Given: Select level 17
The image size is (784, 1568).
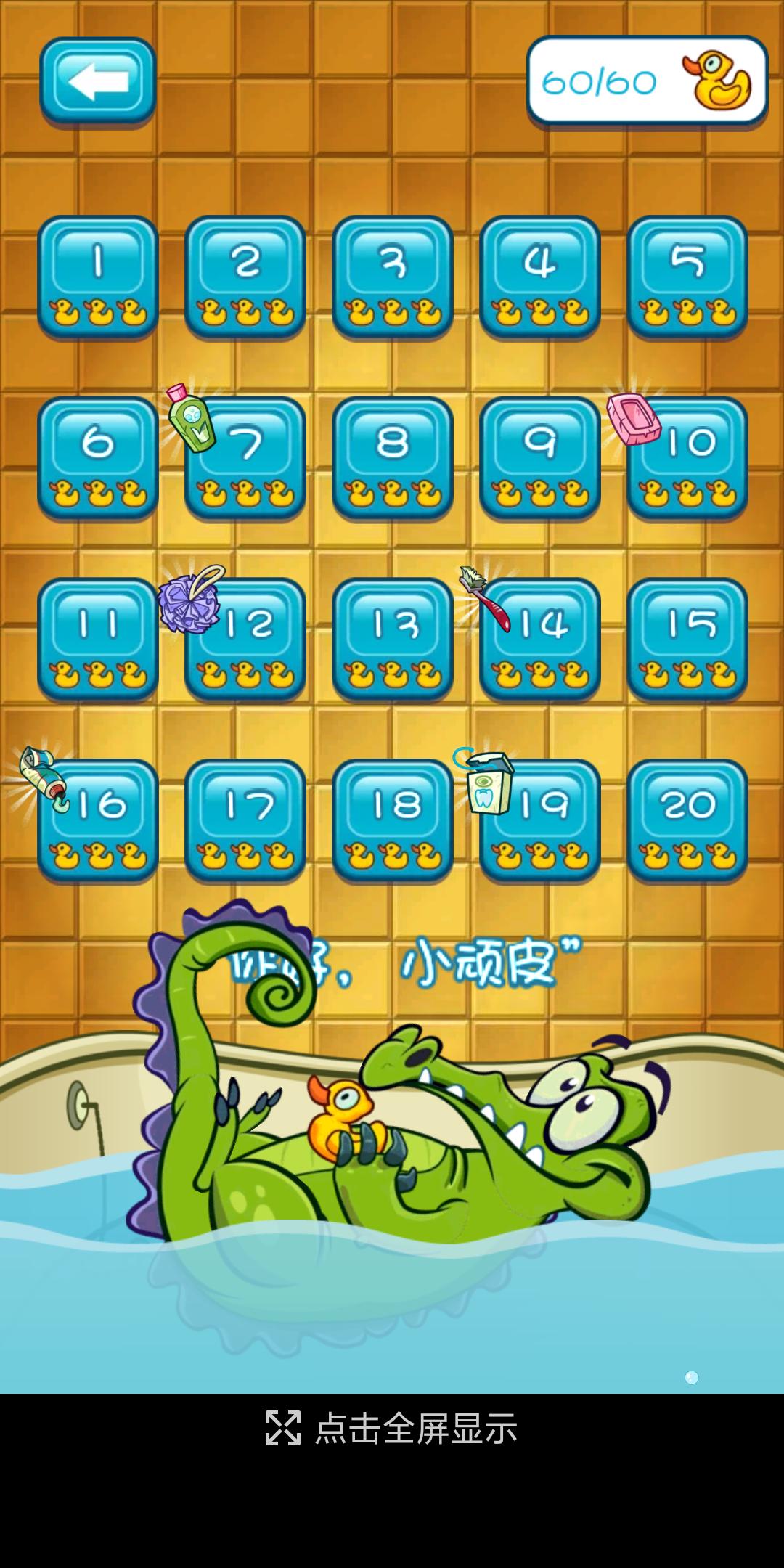Looking at the screenshot, I should click(x=245, y=821).
